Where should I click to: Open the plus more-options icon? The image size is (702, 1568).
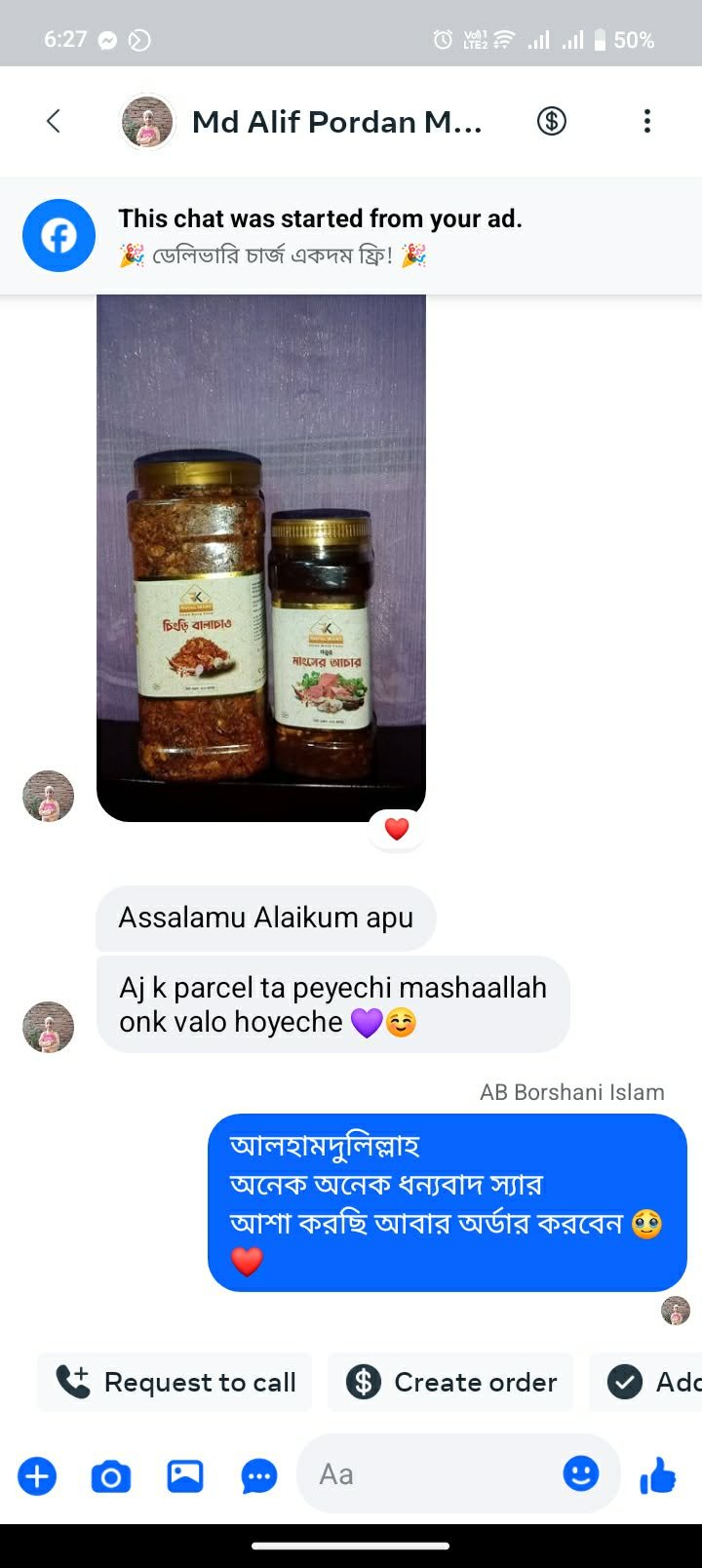click(x=37, y=1475)
